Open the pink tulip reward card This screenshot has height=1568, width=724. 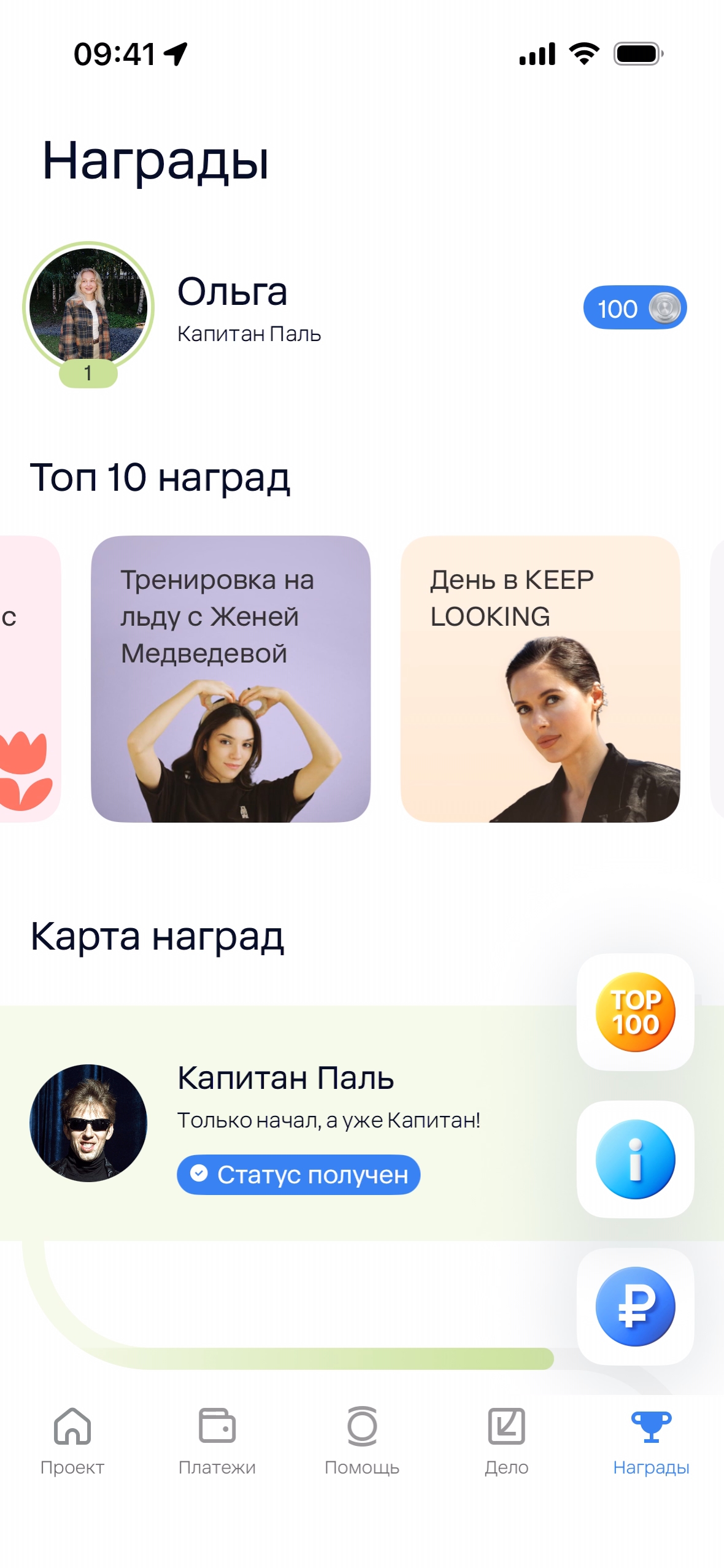28,678
